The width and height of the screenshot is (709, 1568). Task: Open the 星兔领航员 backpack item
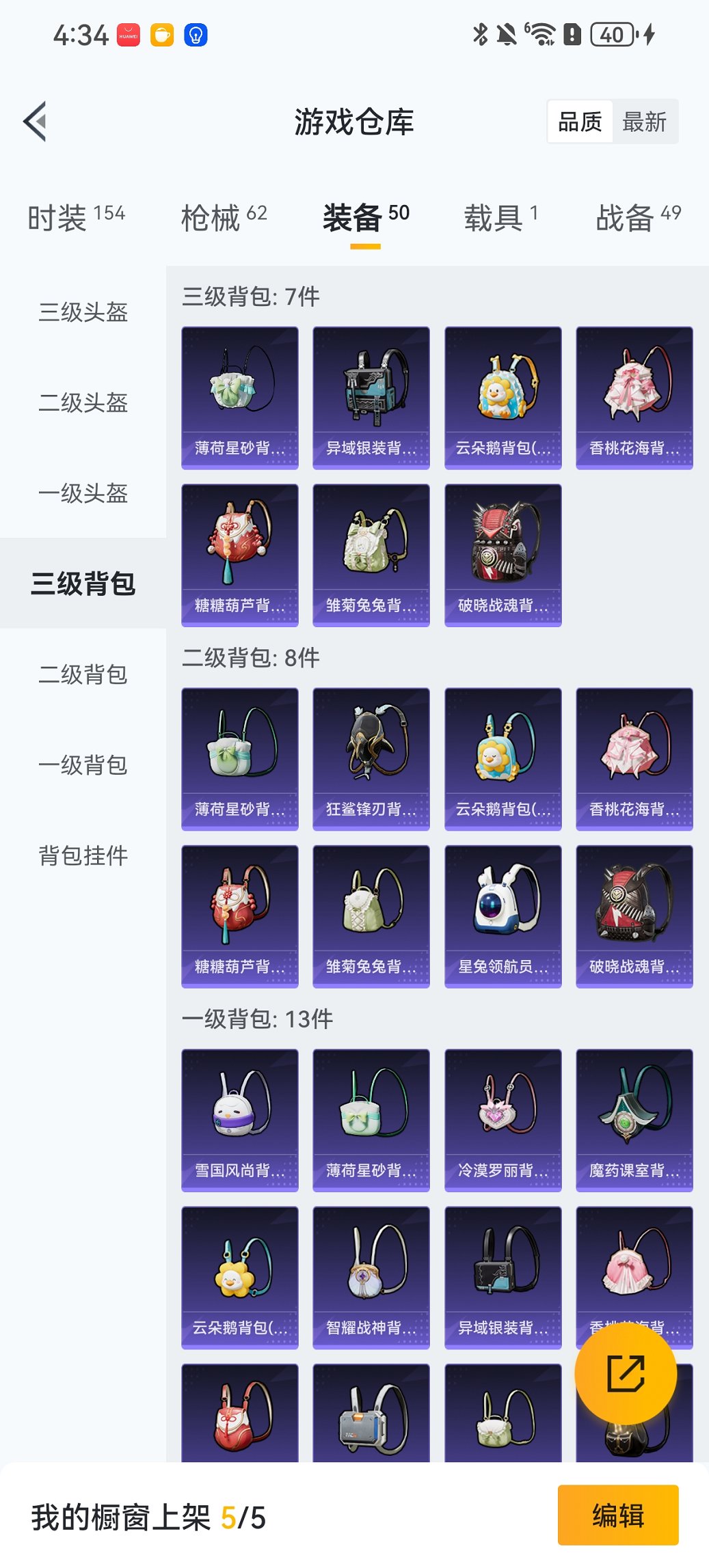(503, 916)
